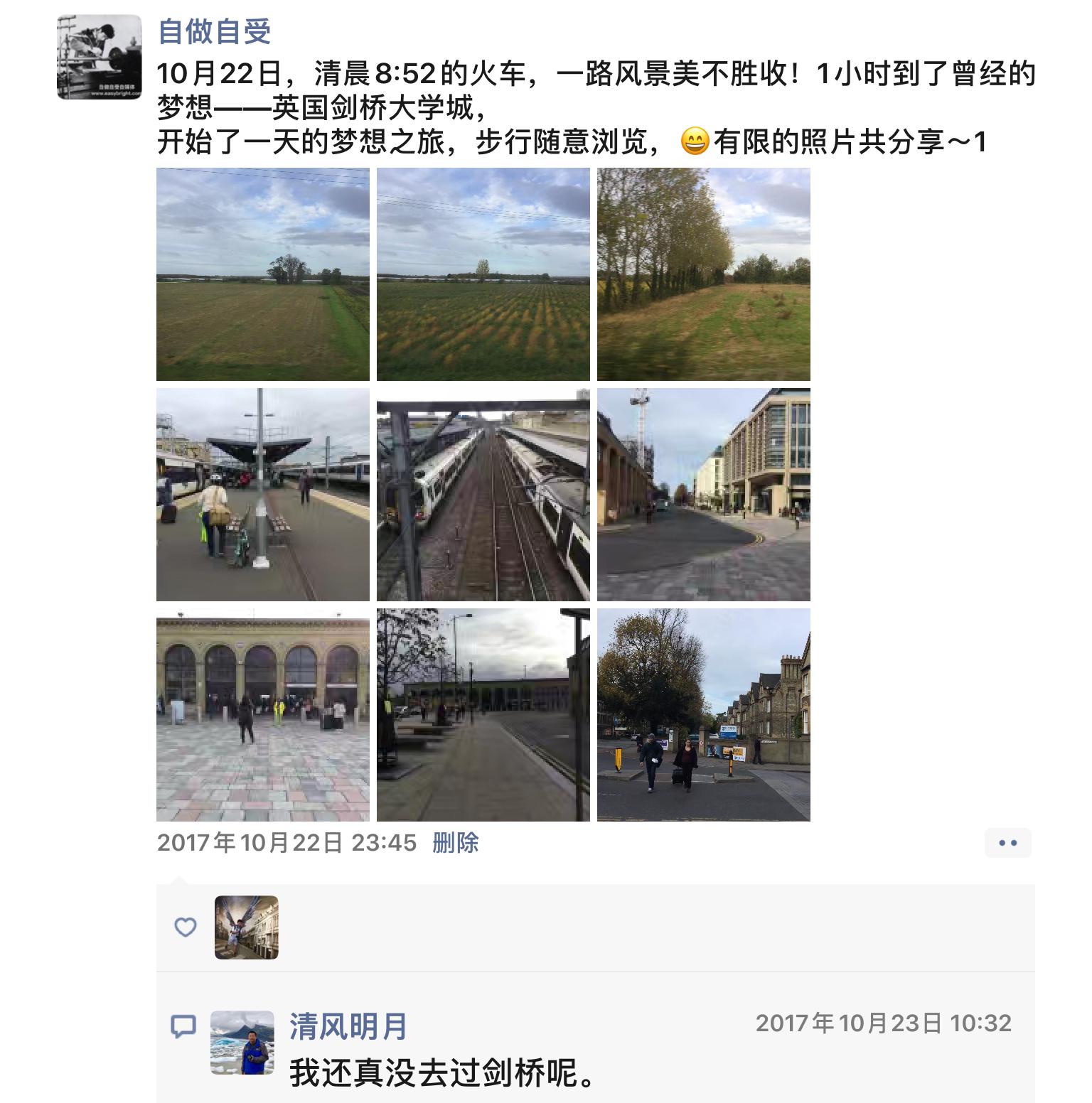
Task: Open poster avatar of 自做自受
Action: (x=100, y=57)
